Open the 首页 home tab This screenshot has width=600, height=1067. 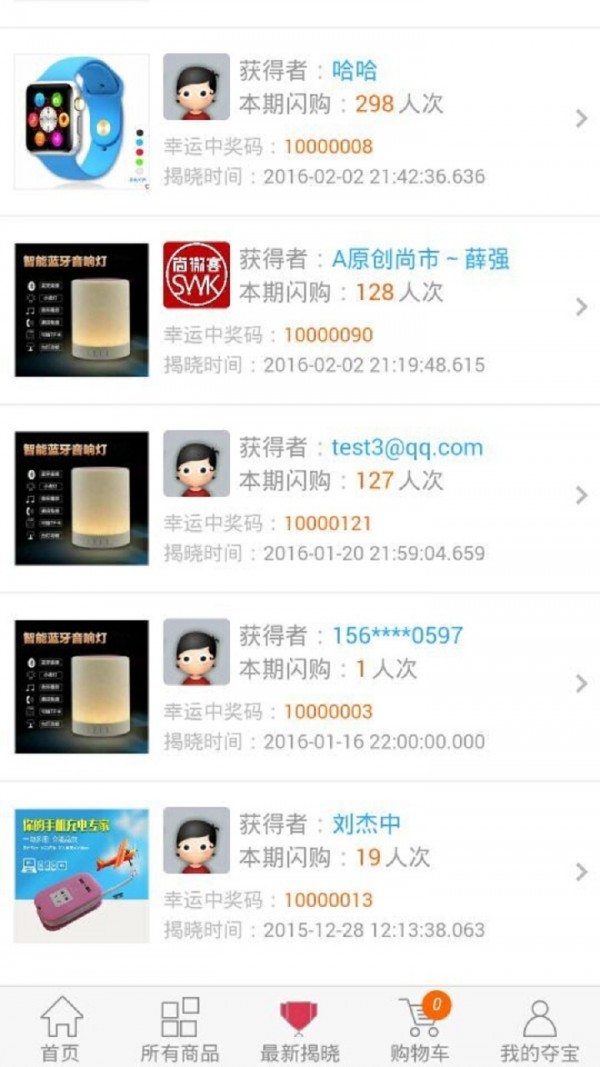[60, 1030]
